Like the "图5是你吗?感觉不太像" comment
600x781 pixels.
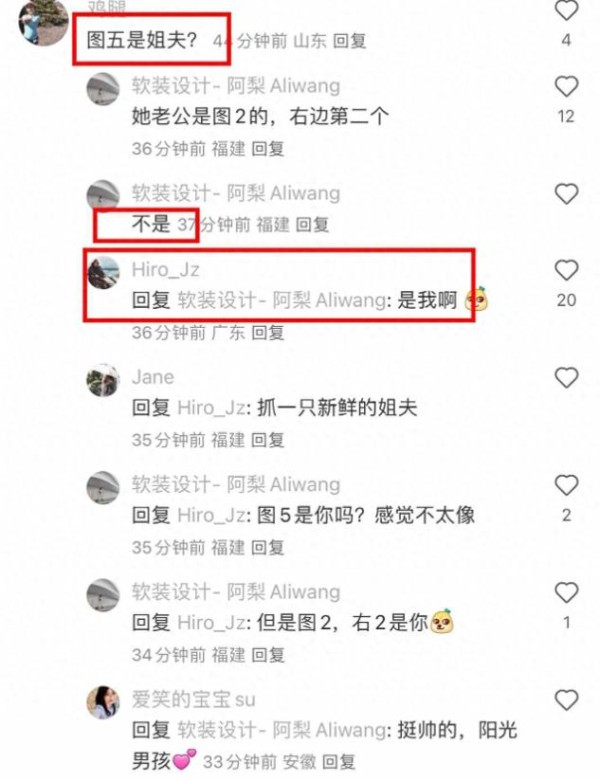click(x=567, y=485)
